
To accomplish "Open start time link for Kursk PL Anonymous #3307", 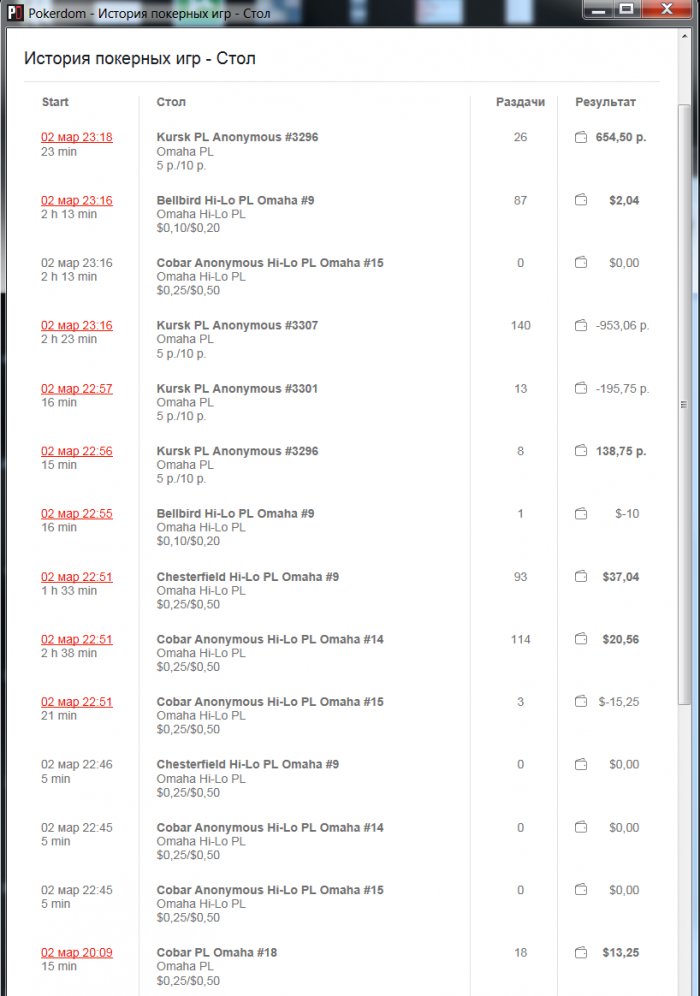I will tap(76, 325).
